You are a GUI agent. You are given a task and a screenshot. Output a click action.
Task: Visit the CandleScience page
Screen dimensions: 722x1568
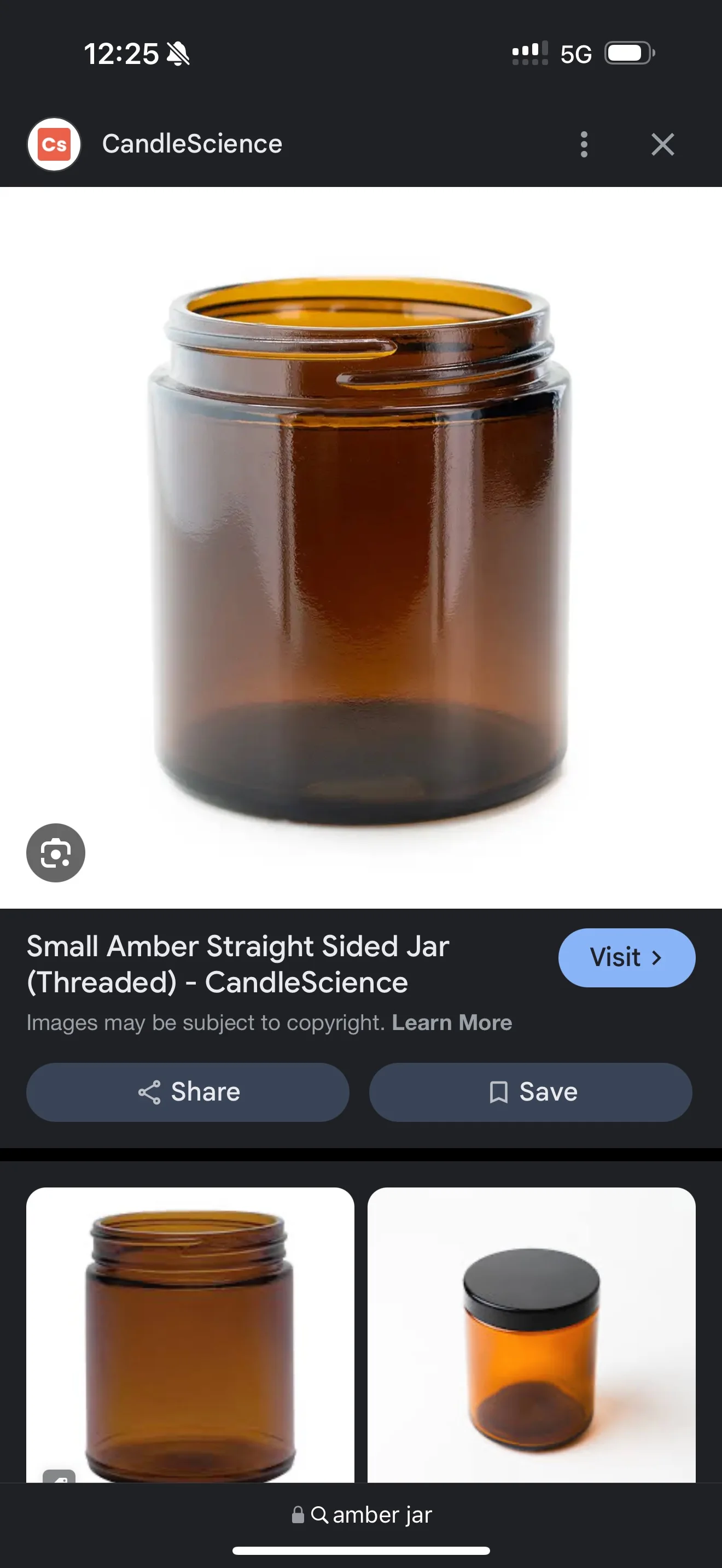pos(626,957)
